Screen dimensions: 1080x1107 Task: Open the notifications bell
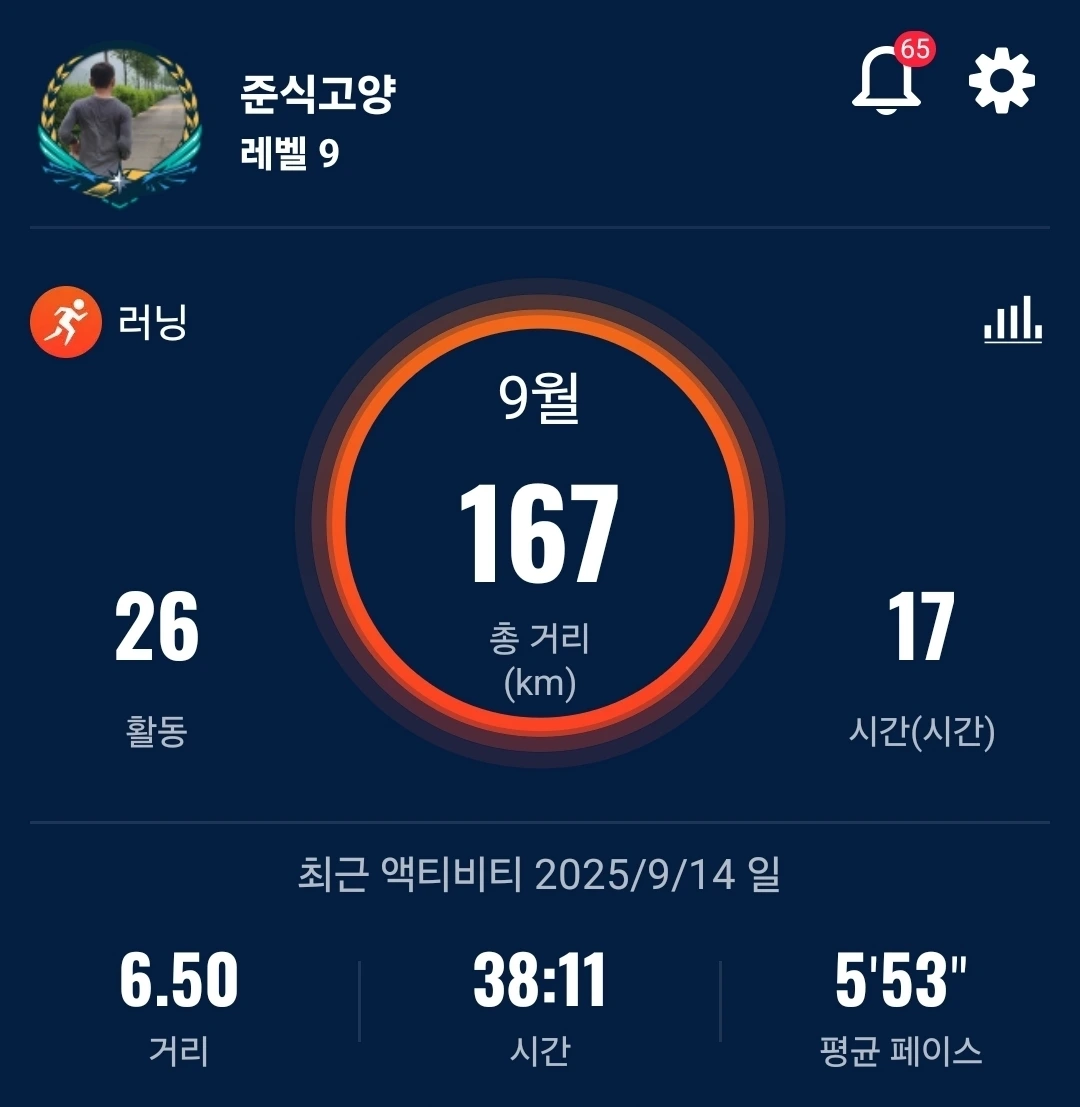click(x=886, y=81)
